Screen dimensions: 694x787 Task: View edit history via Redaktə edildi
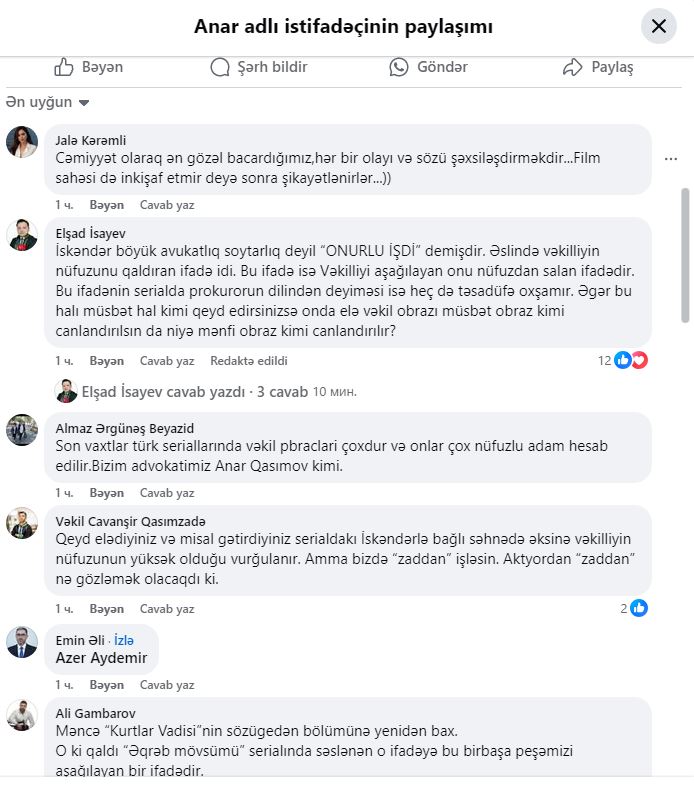click(x=248, y=361)
